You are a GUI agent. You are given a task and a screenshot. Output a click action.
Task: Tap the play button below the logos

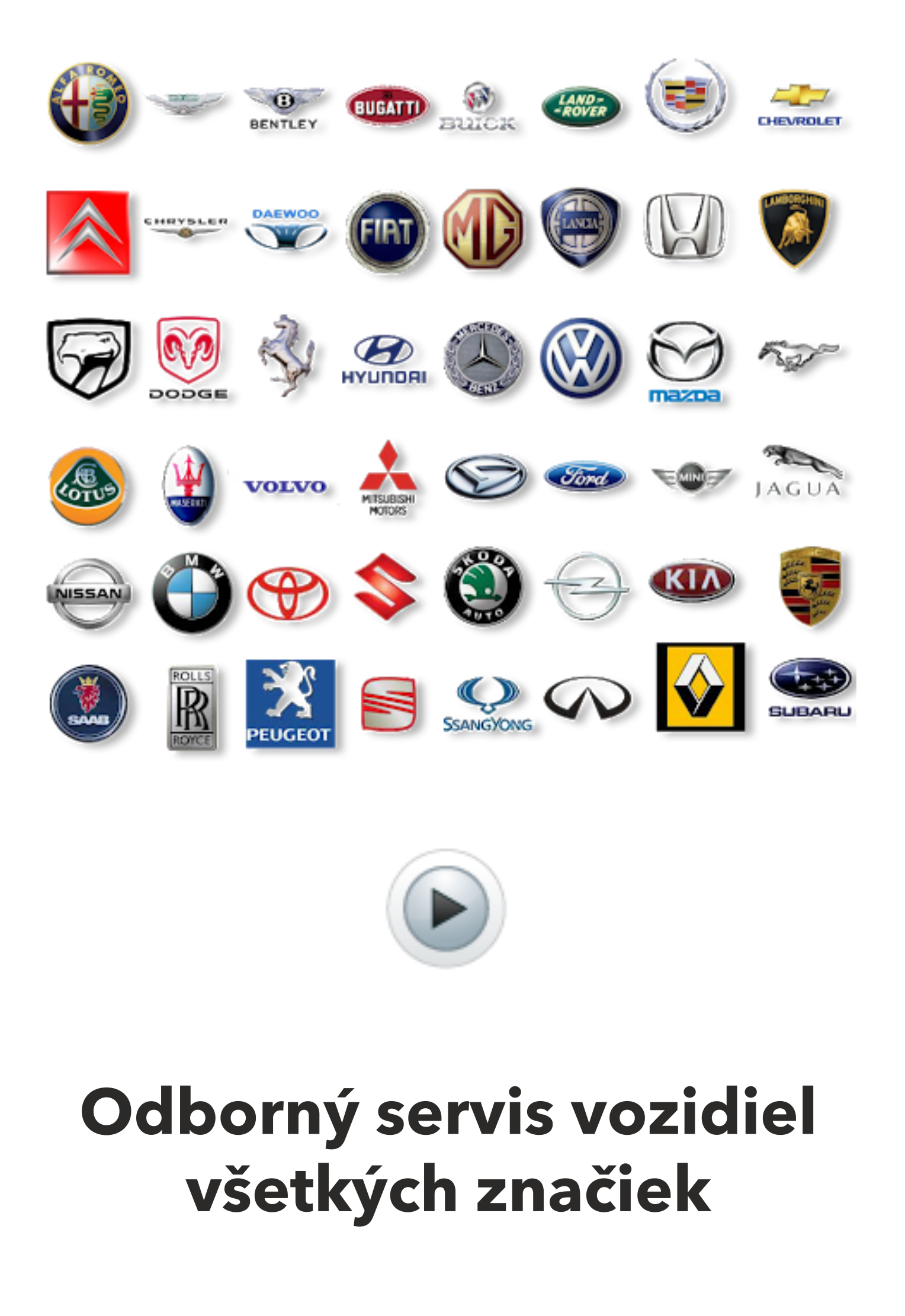pos(446,908)
